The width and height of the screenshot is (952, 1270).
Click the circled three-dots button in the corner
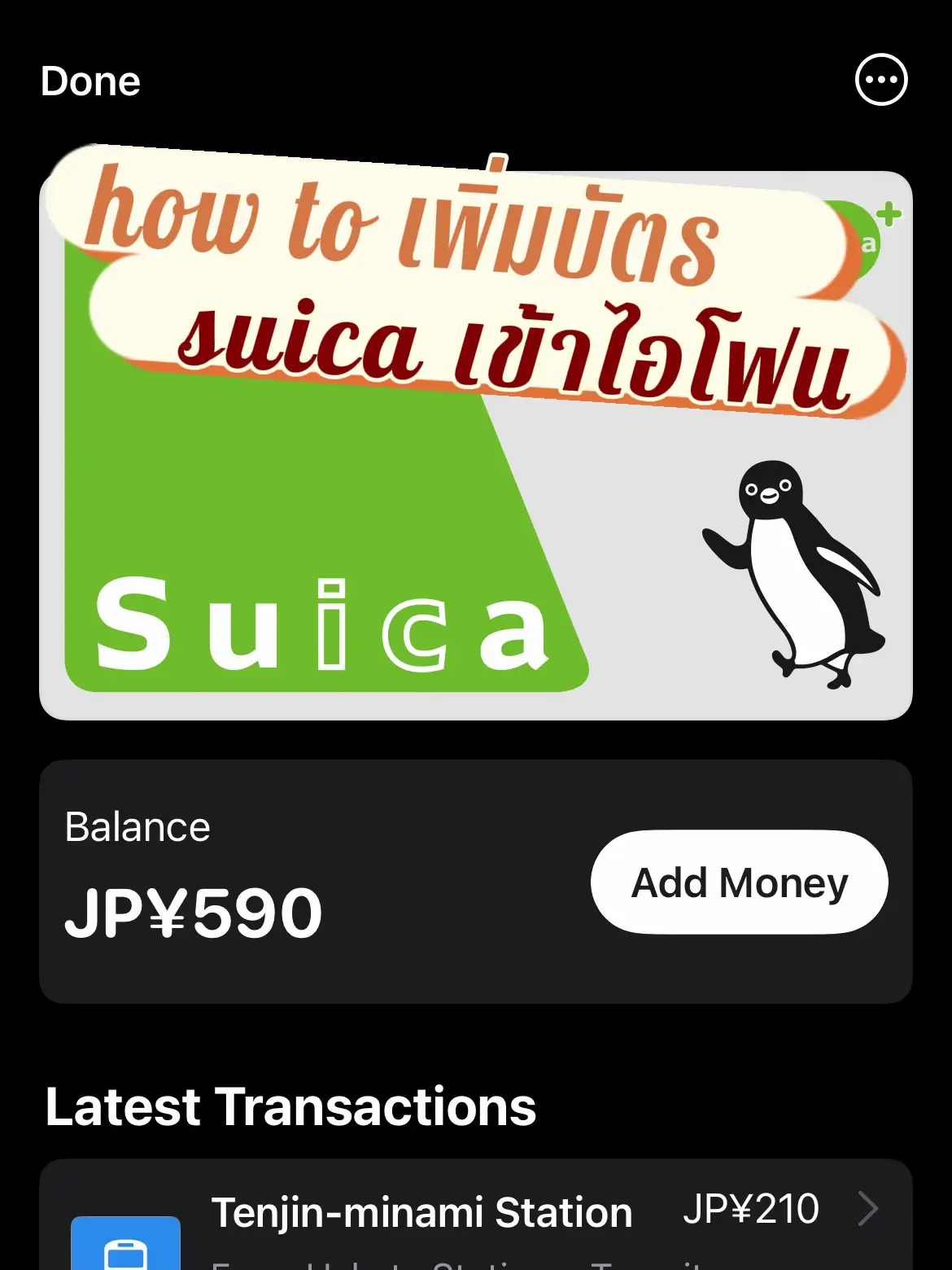(x=880, y=79)
